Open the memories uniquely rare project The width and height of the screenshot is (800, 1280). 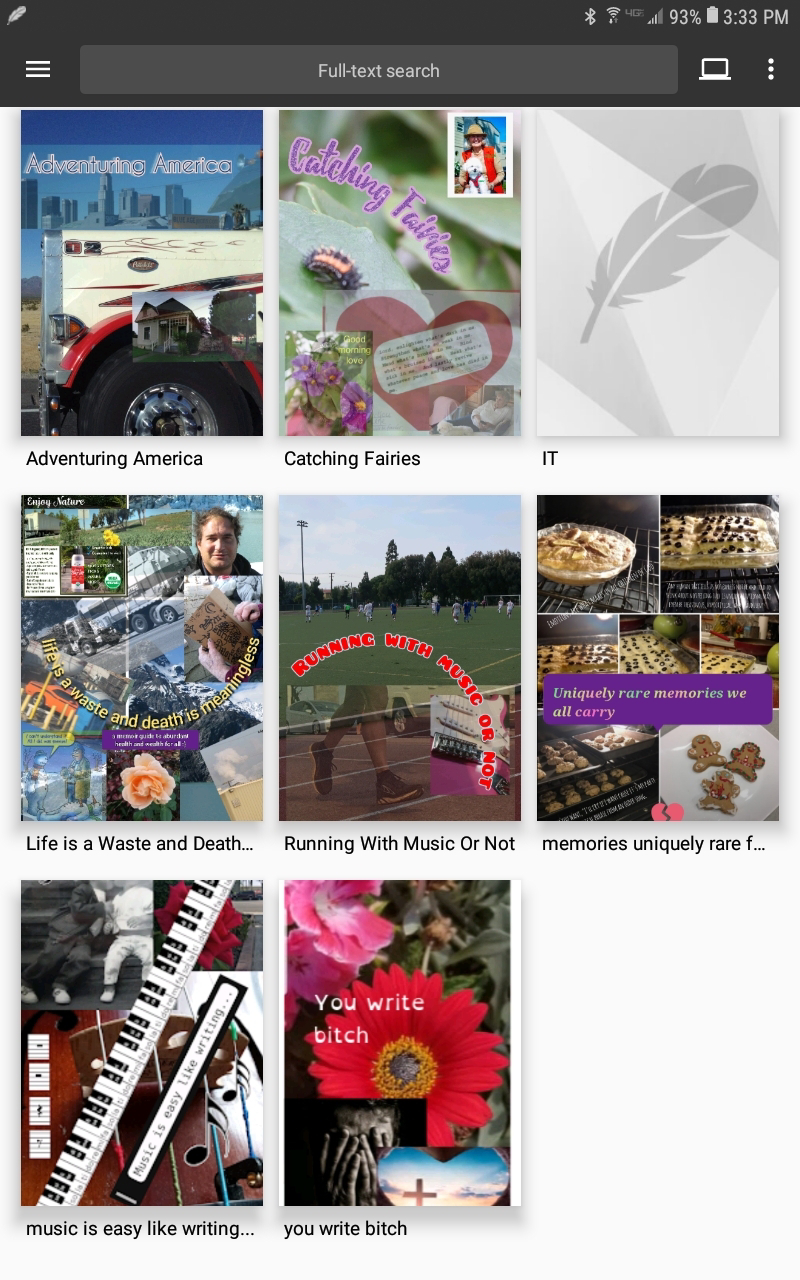[x=658, y=658]
